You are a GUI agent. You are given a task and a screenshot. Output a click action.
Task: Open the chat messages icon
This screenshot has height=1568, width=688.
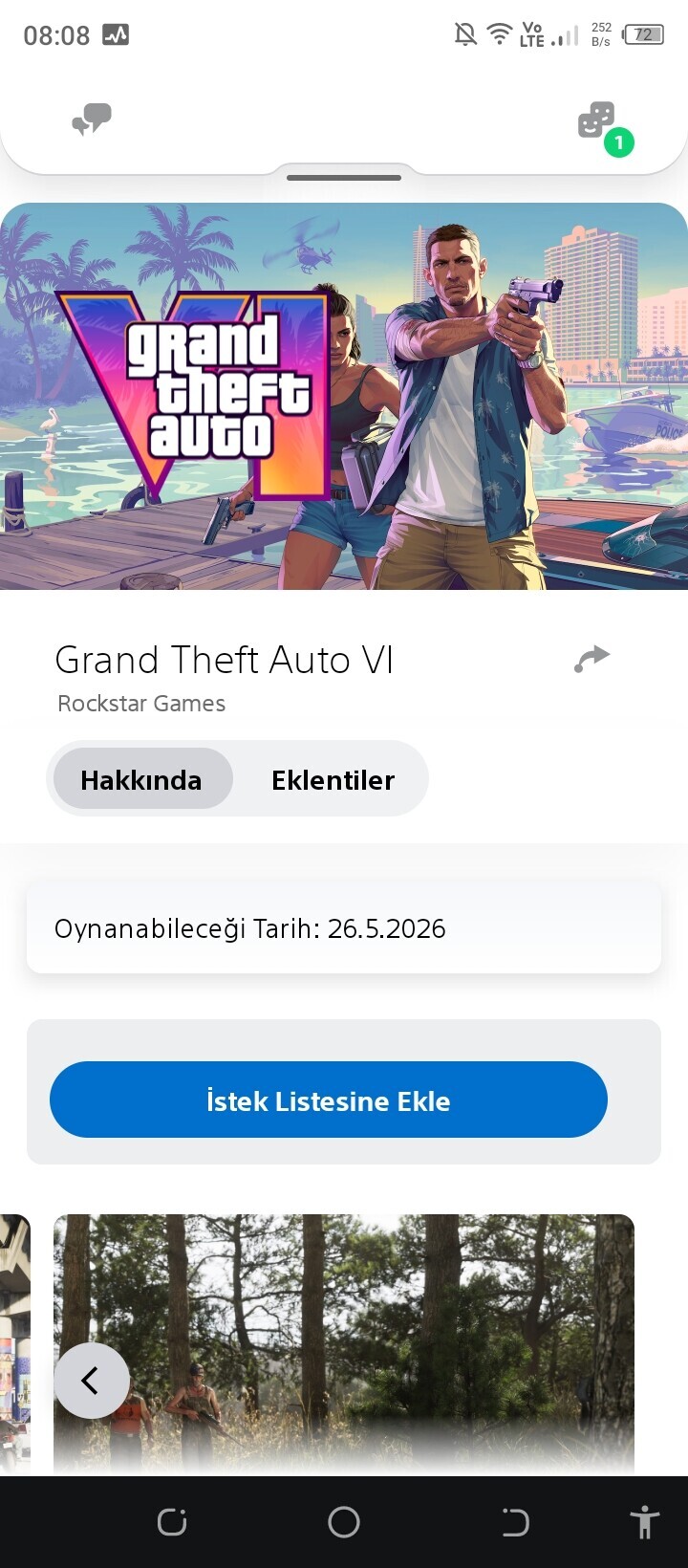[92, 120]
